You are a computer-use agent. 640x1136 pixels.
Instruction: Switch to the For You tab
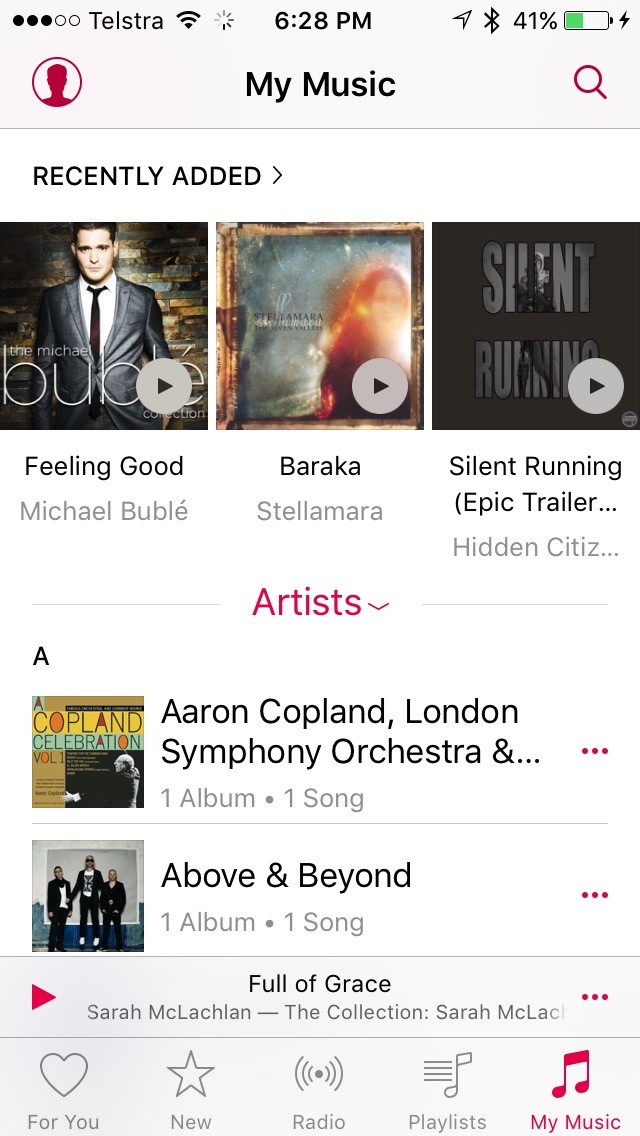pos(63,1090)
